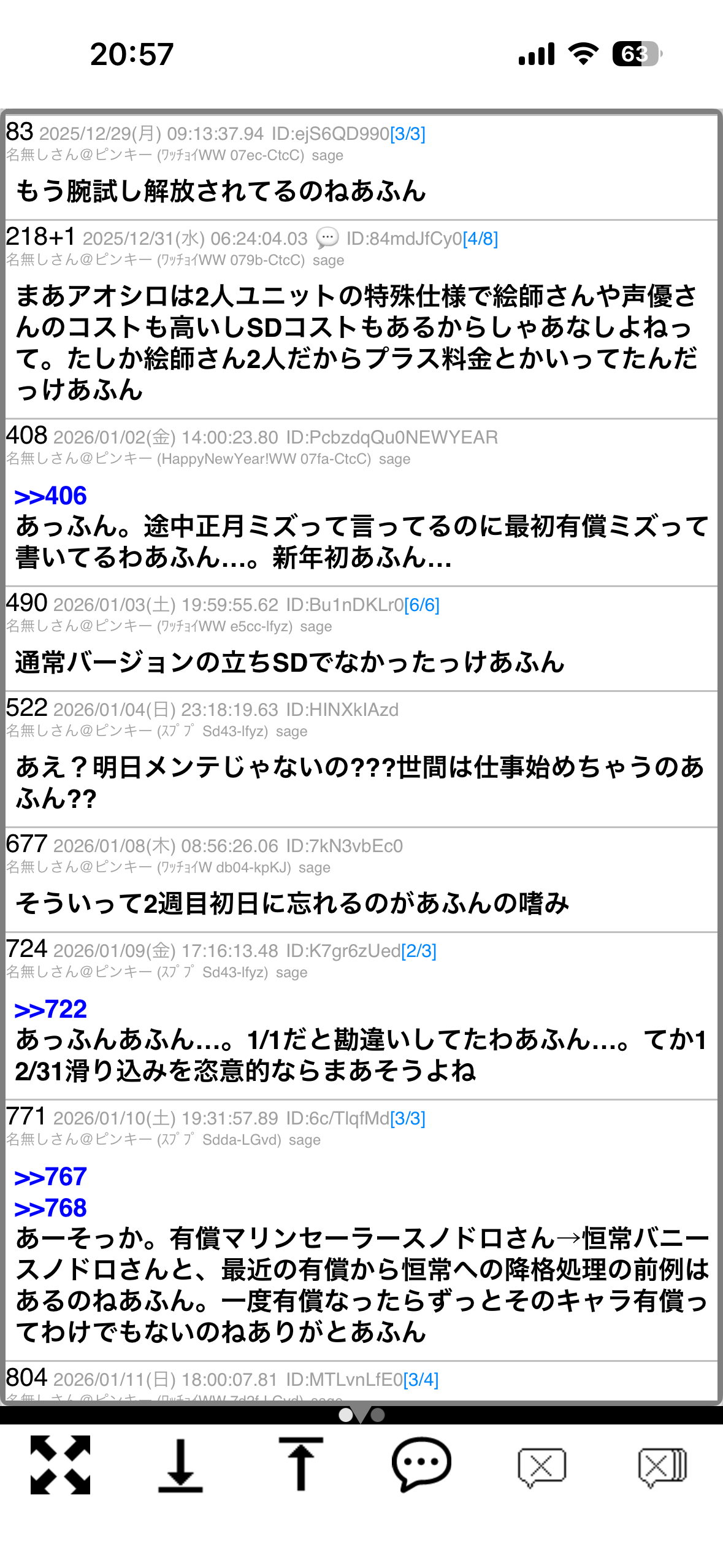Open the >>406 anchor link
This screenshot has height=1568, width=723.
click(x=50, y=496)
